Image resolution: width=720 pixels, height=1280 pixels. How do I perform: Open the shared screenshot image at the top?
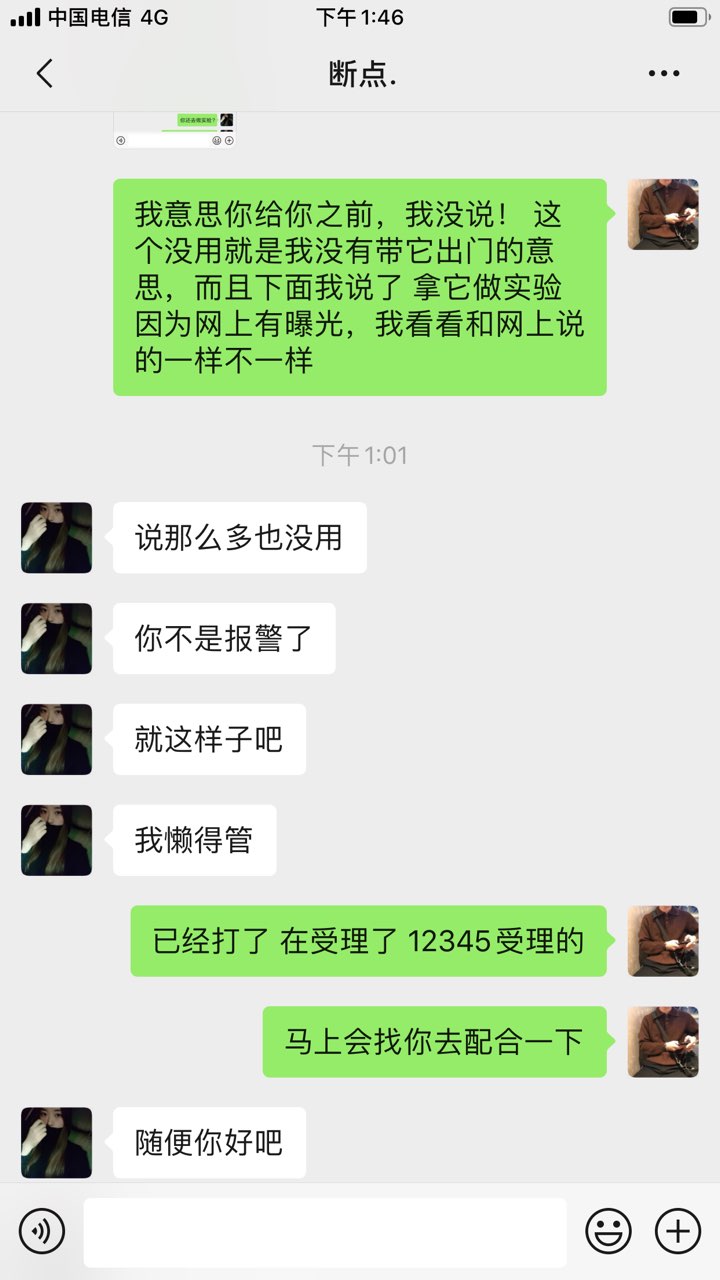point(174,130)
